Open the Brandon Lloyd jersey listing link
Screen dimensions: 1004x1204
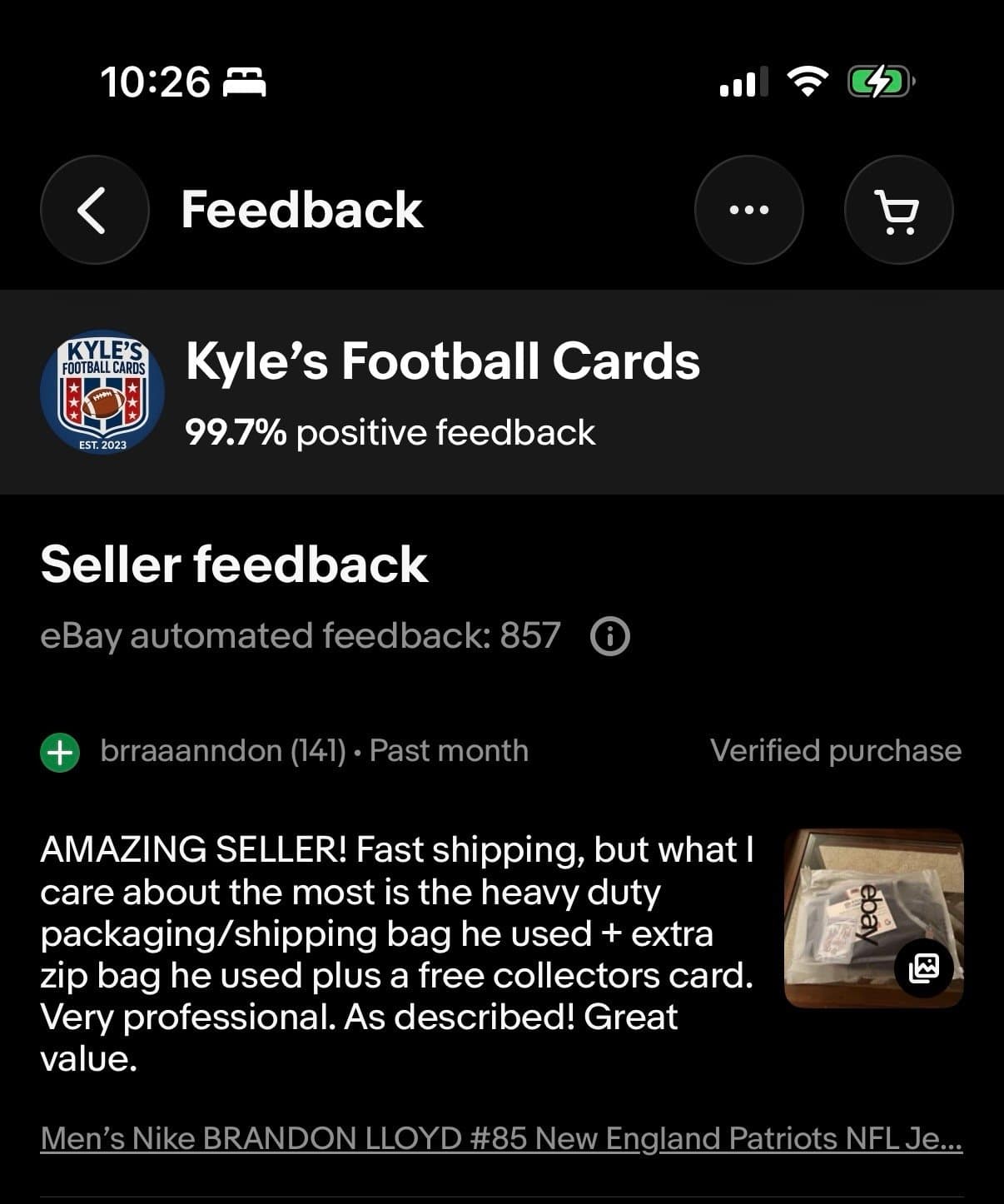500,1138
